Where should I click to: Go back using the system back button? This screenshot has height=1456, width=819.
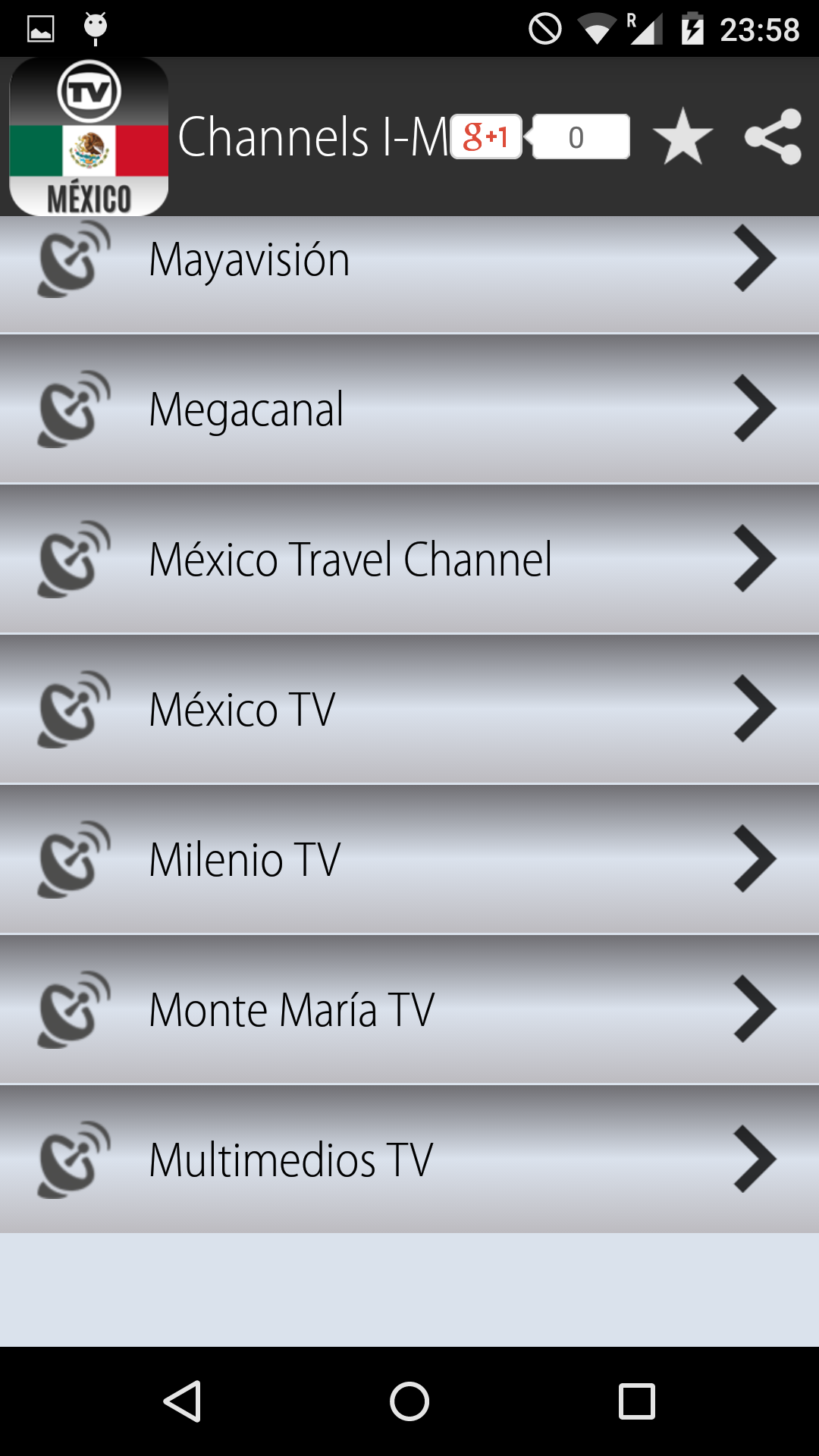[182, 1401]
